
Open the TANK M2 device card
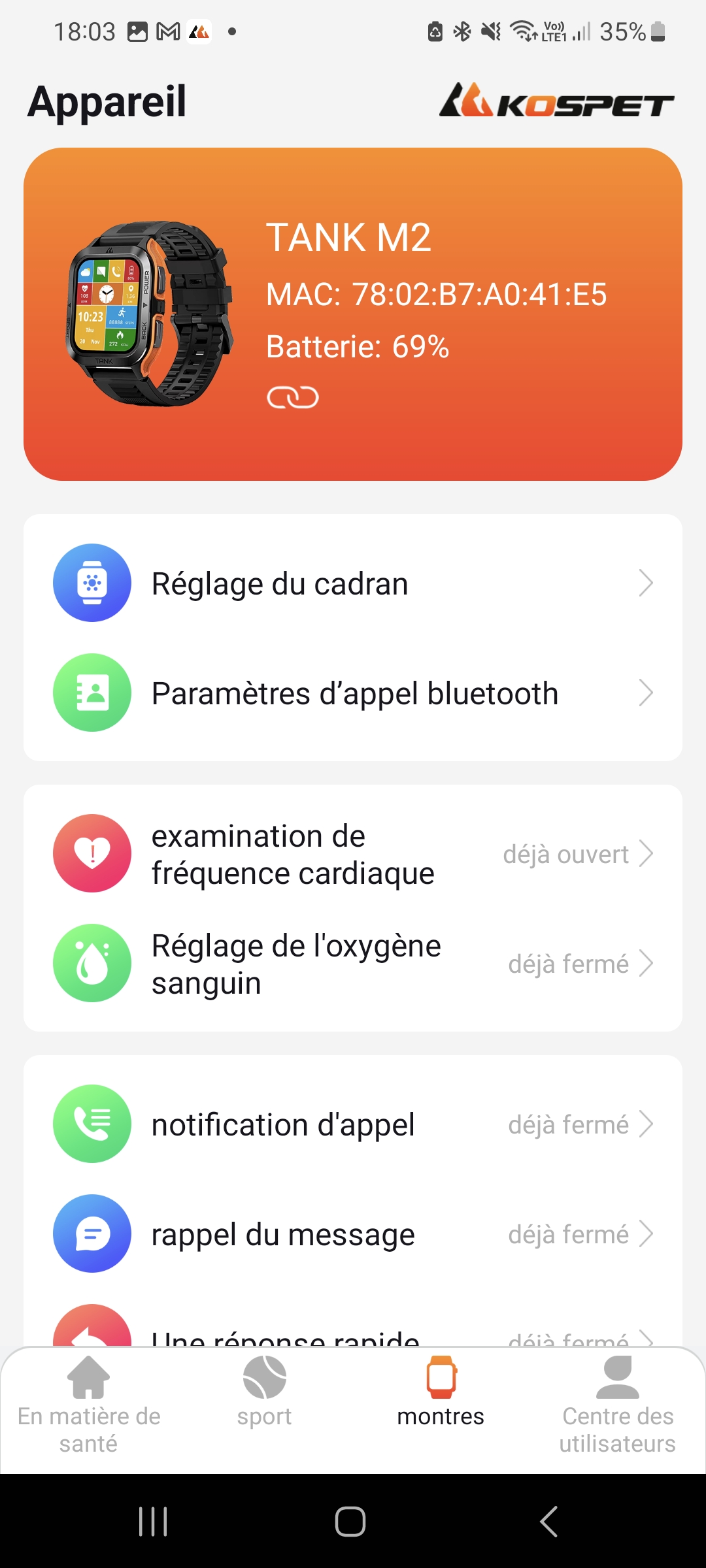(x=353, y=314)
